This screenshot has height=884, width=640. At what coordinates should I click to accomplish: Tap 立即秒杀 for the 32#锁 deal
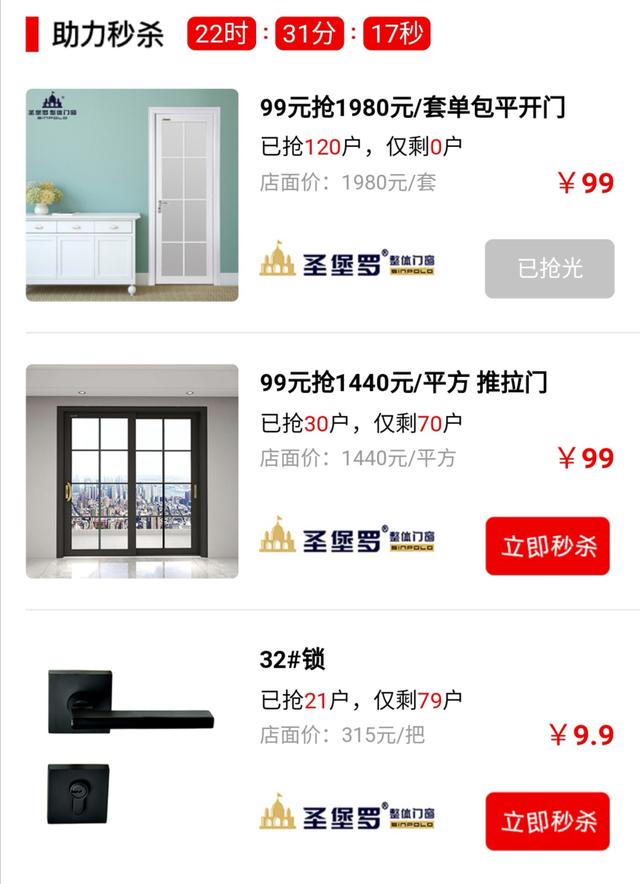click(547, 821)
